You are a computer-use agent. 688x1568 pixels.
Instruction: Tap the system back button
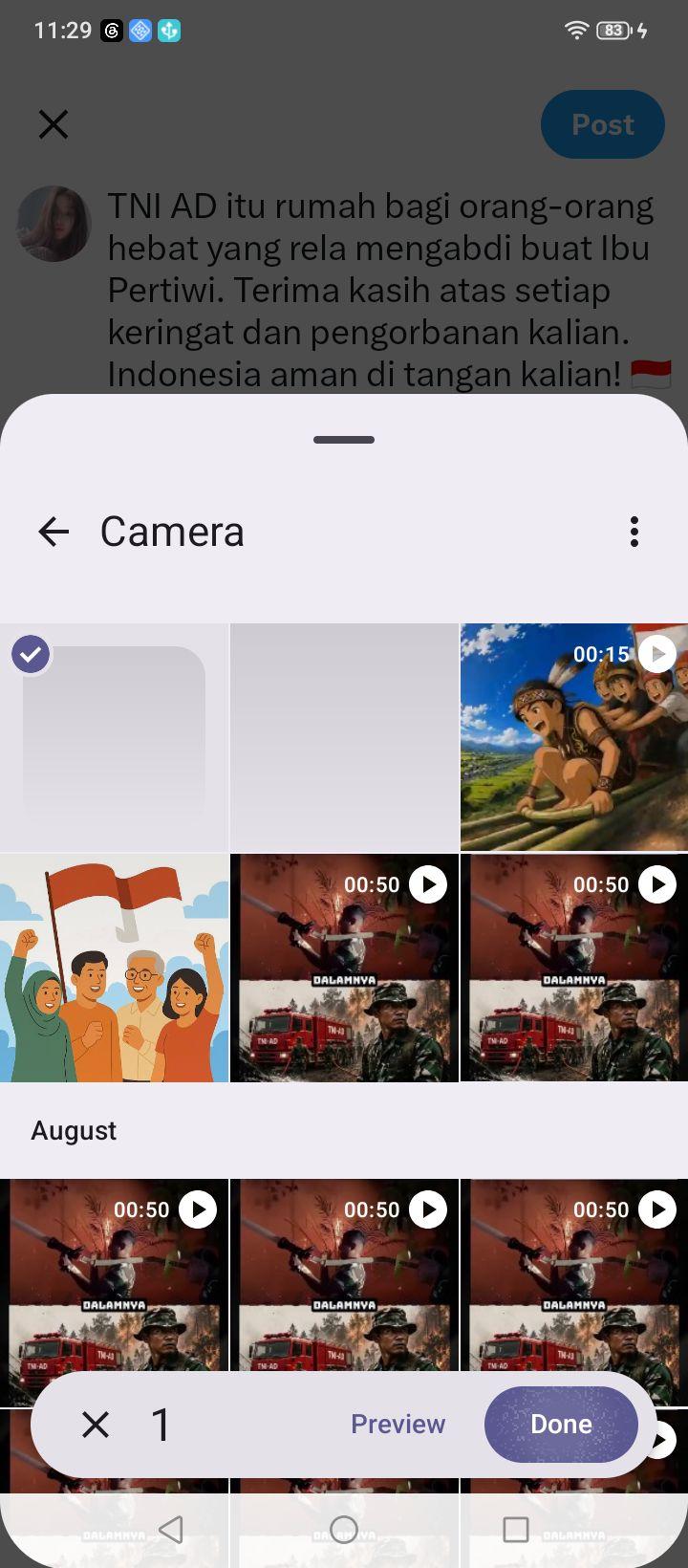tap(171, 1529)
